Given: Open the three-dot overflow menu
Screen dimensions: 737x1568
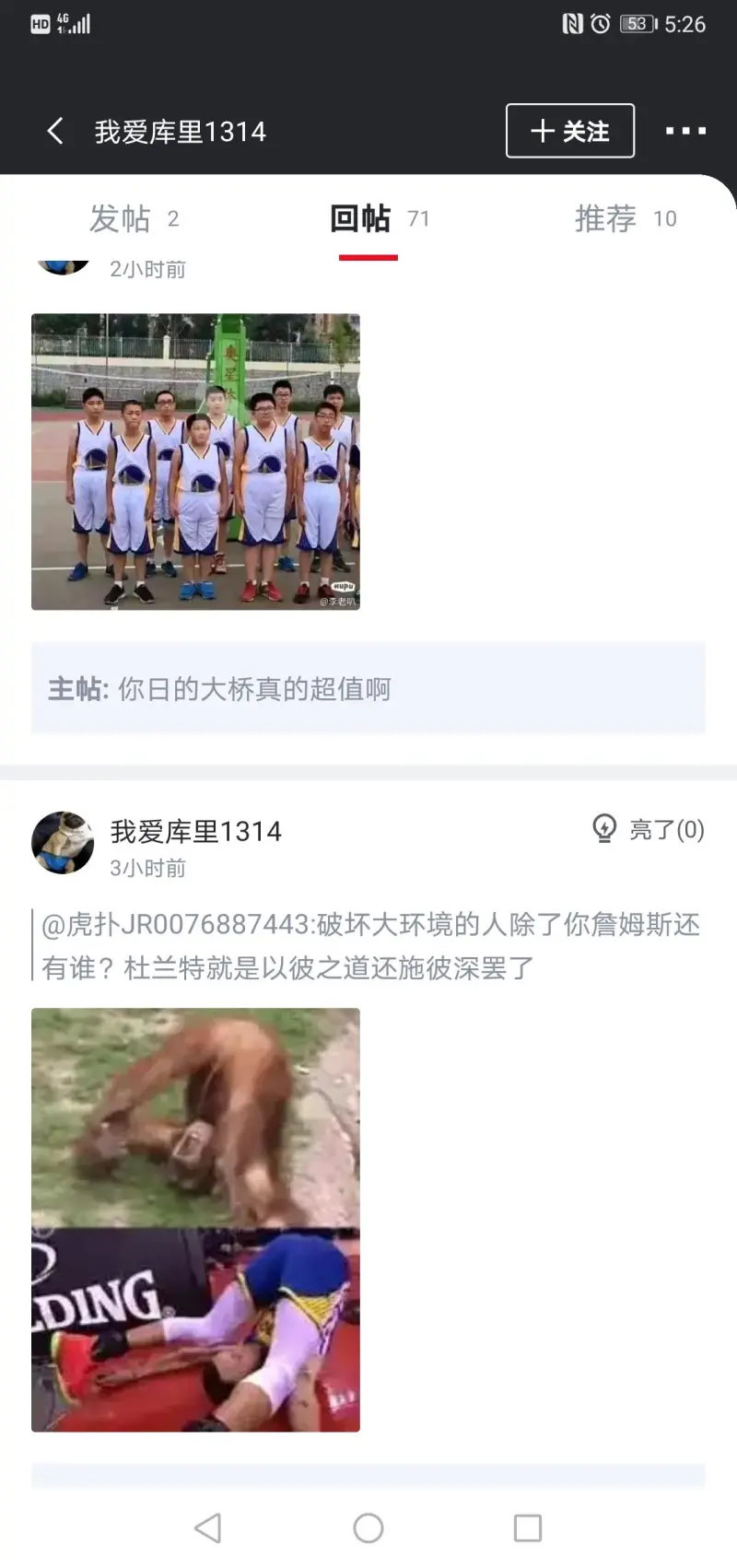Looking at the screenshot, I should point(685,132).
